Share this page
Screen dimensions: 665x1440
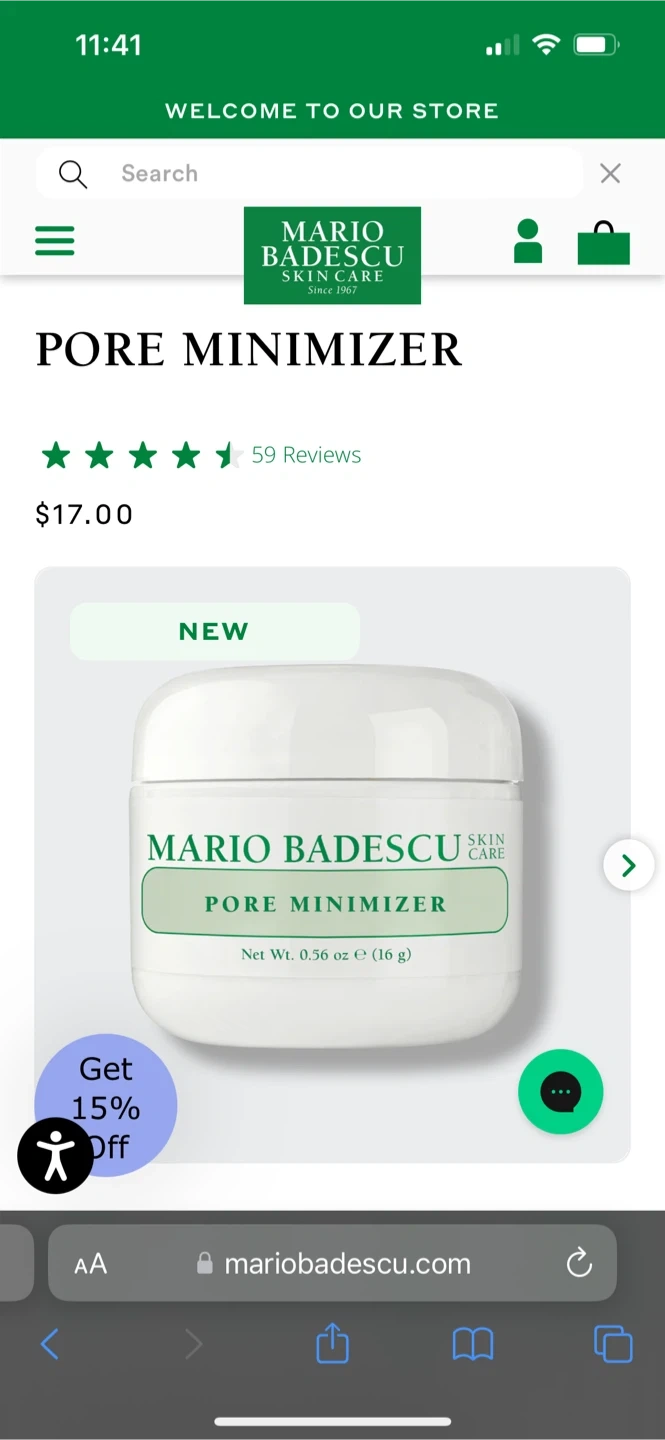[332, 1343]
